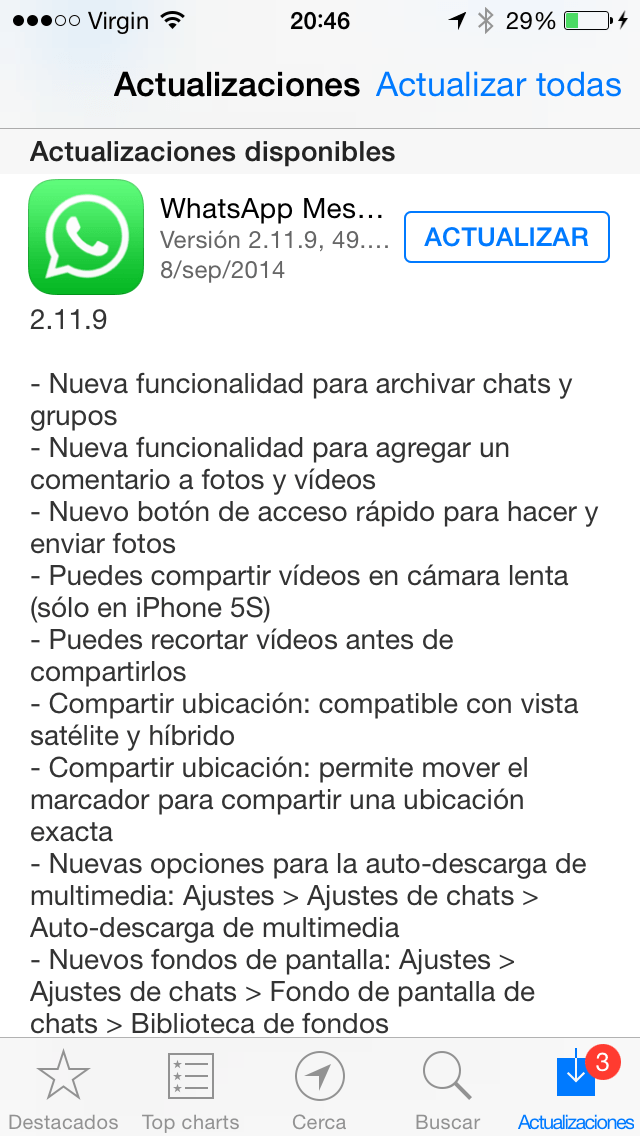
Task: Select the Buscar search tab
Action: click(x=447, y=1089)
